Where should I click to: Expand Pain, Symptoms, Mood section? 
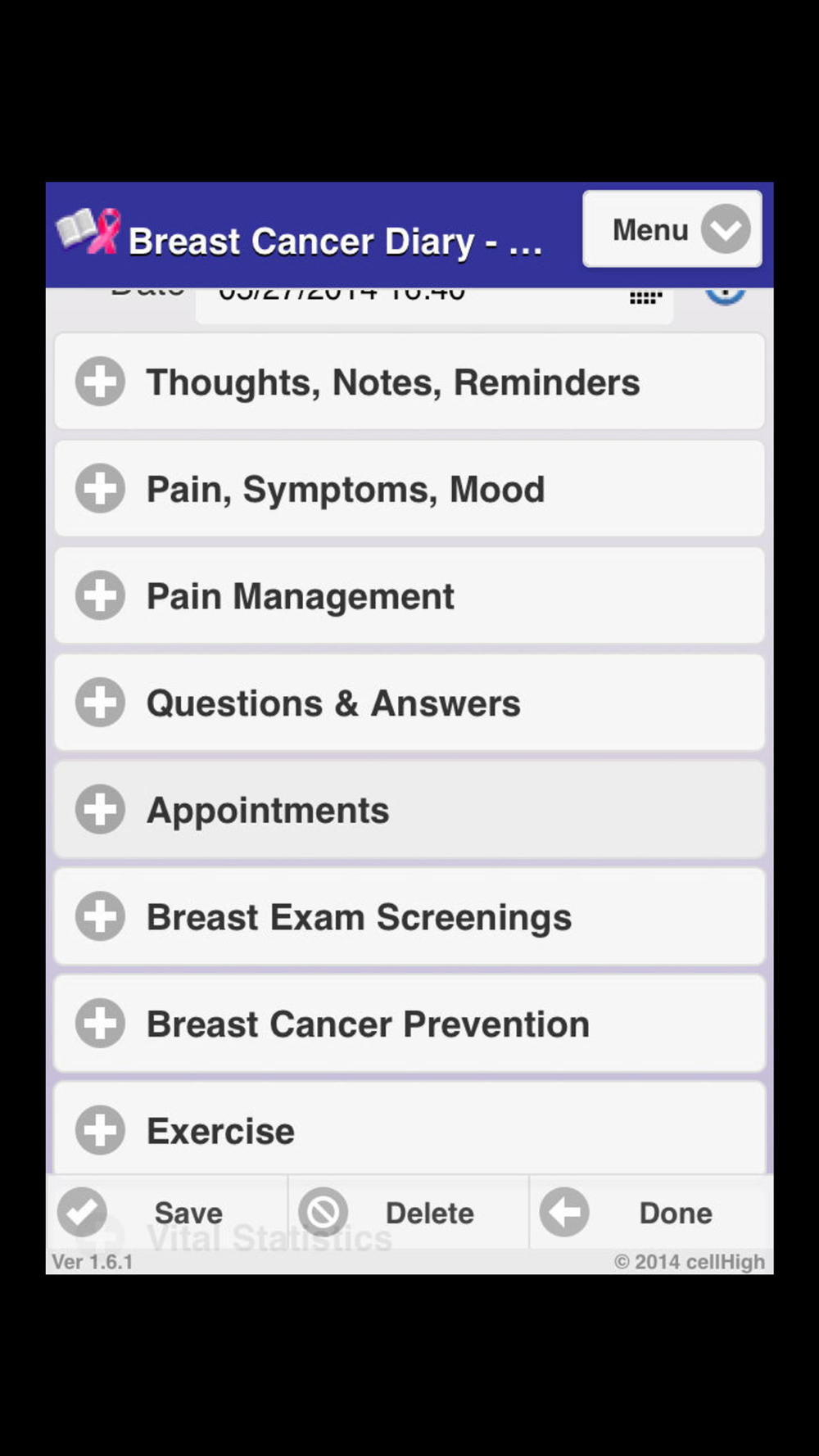point(409,489)
